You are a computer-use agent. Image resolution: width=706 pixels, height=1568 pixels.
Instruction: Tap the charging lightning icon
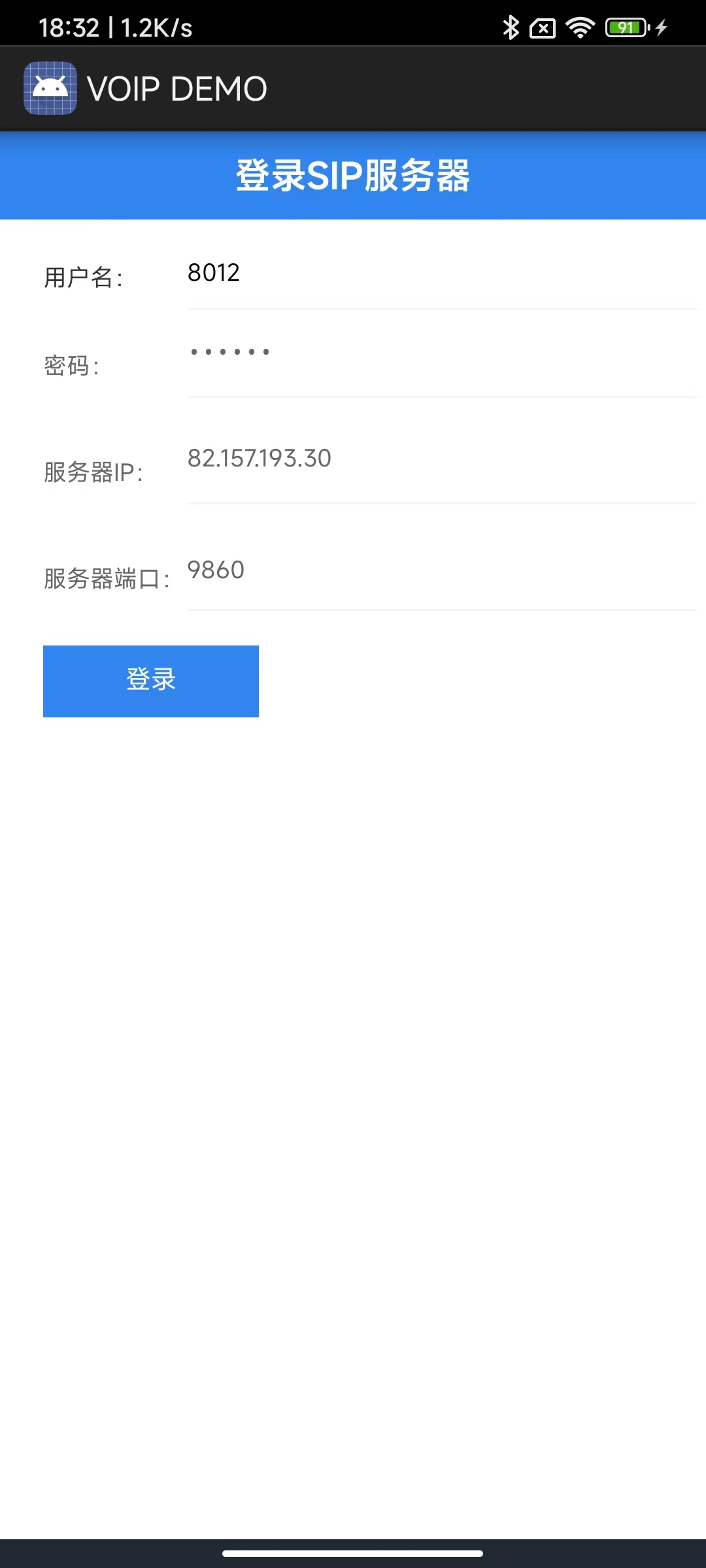[x=662, y=27]
